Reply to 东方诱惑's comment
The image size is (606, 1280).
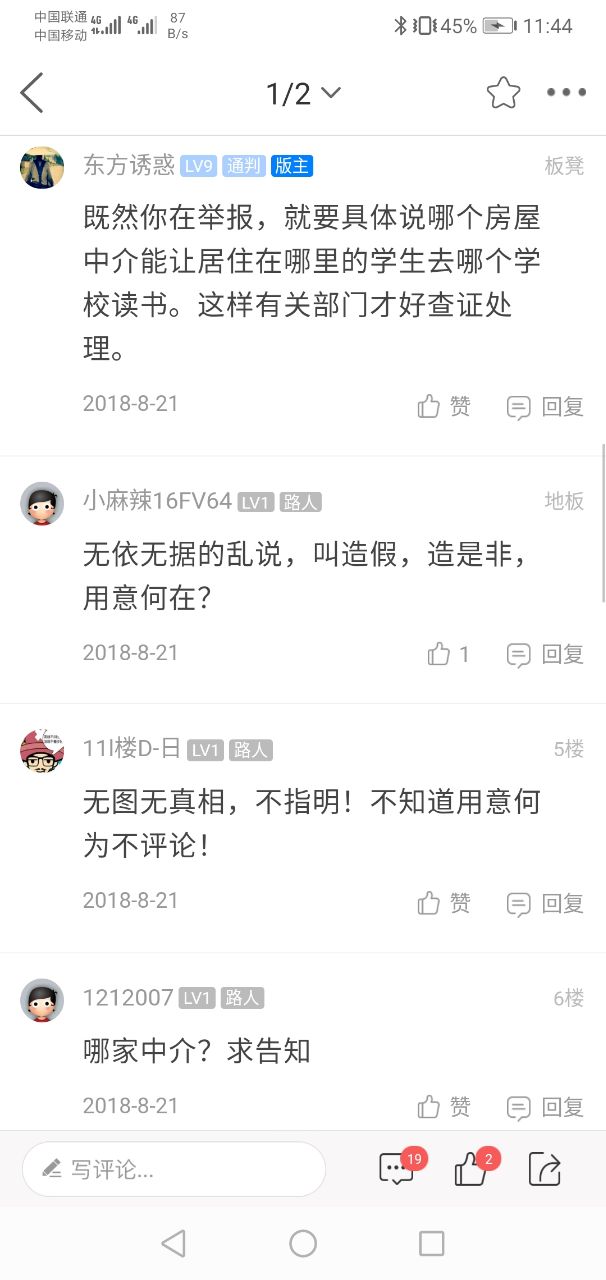click(x=545, y=406)
